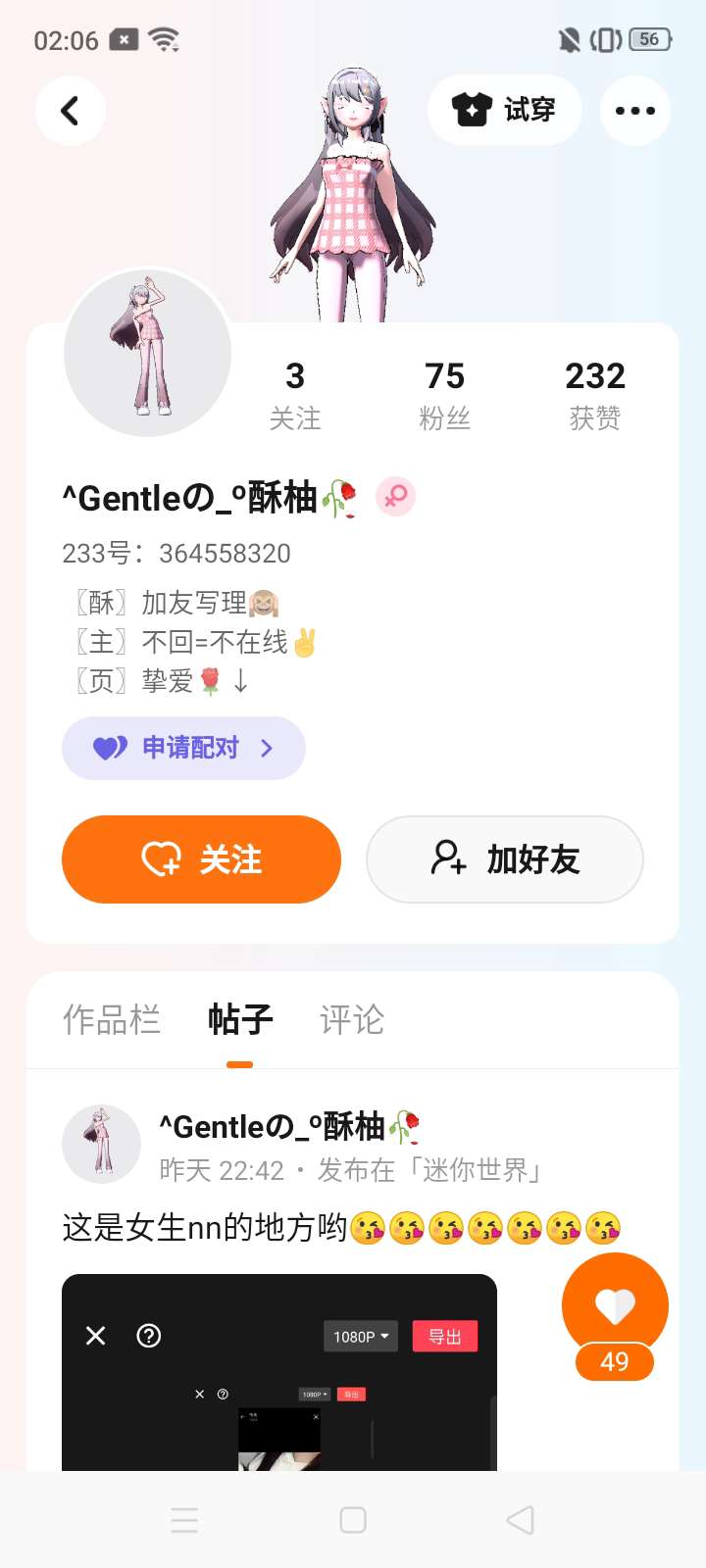The height and width of the screenshot is (1568, 706).
Task: Follow this user with orange 关注 button
Action: (x=201, y=859)
